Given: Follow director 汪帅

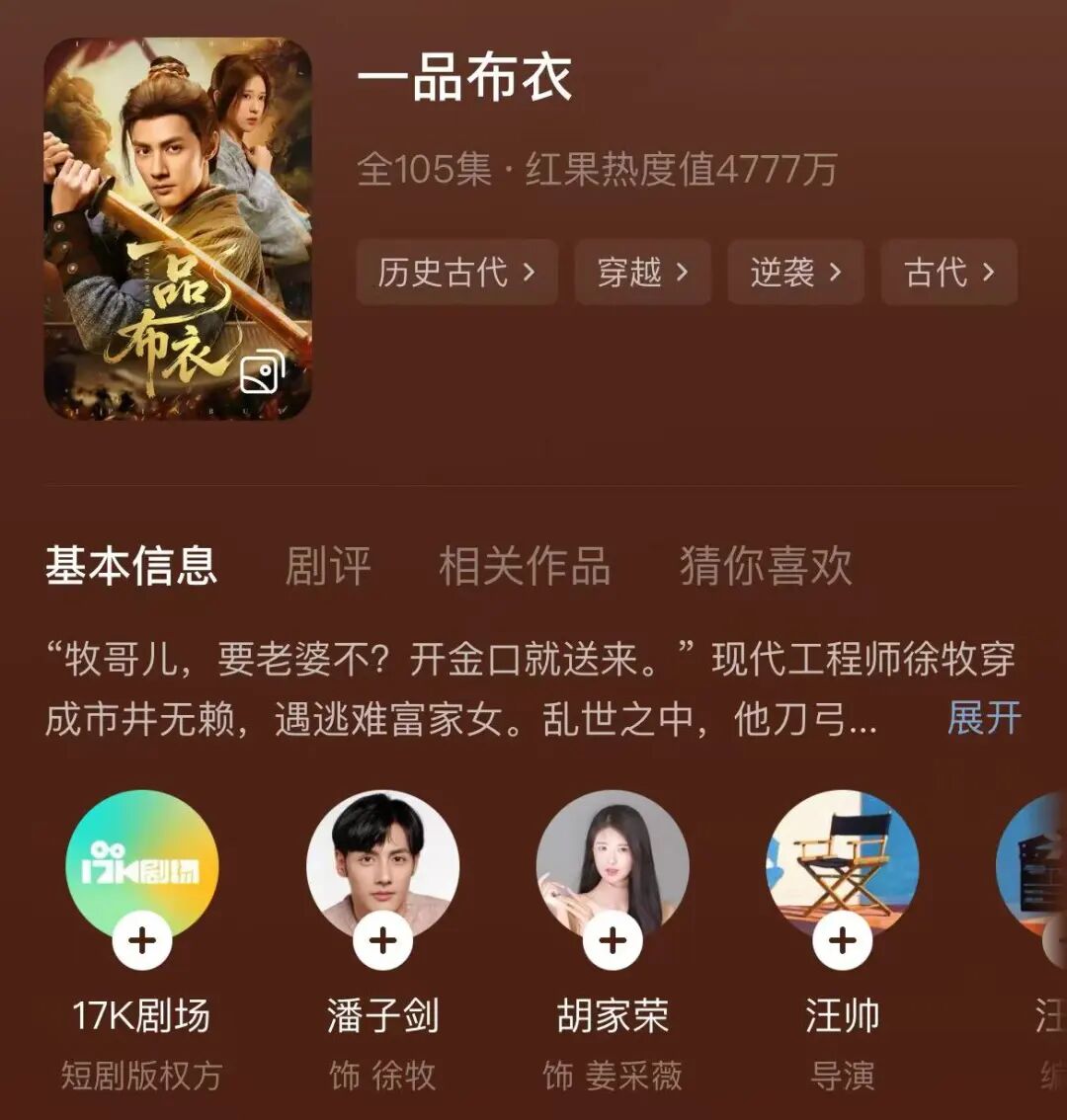Looking at the screenshot, I should click(843, 940).
